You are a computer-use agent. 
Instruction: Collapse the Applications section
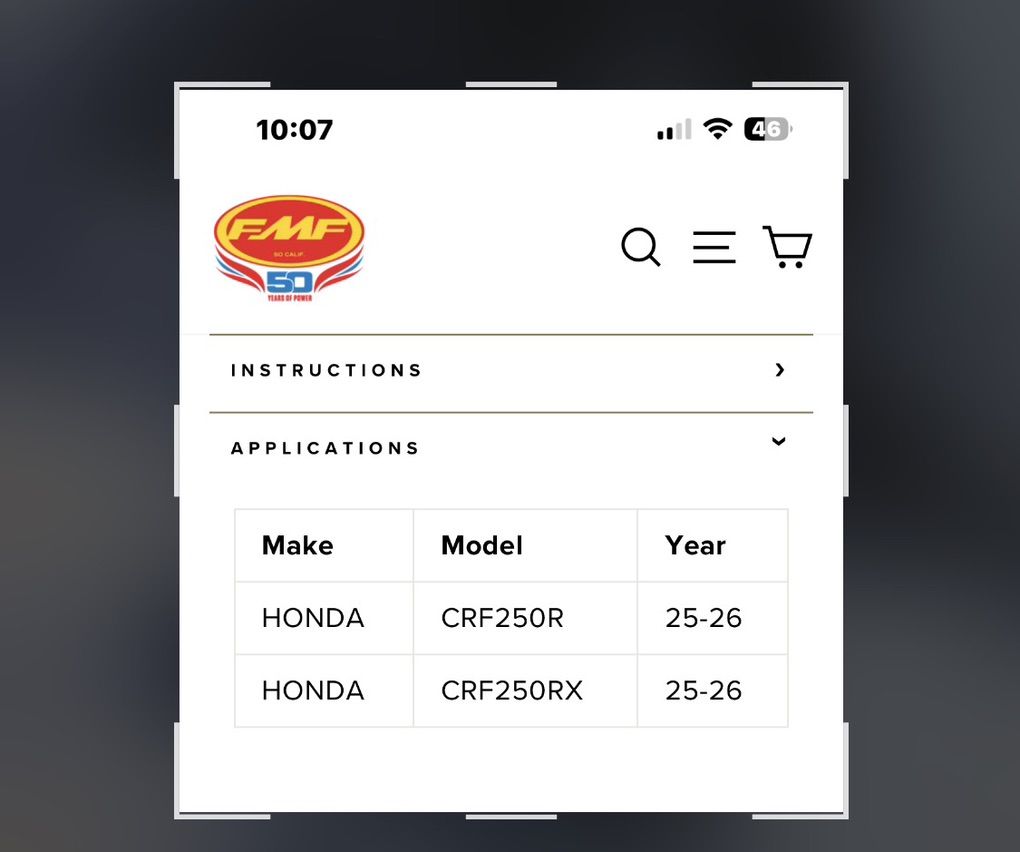[510, 447]
